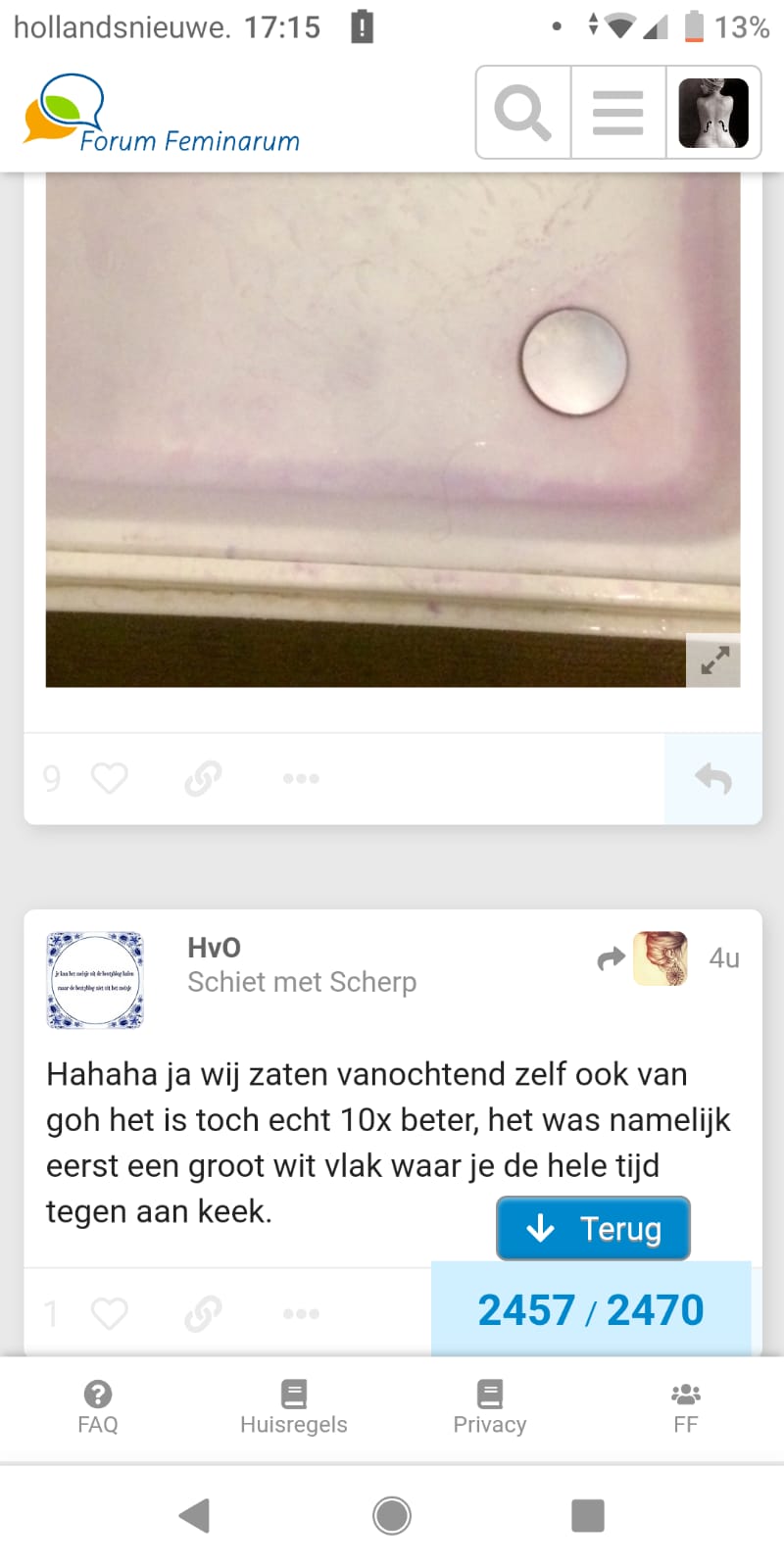784x1568 pixels.
Task: Open the FAQ page
Action: pos(98,1407)
